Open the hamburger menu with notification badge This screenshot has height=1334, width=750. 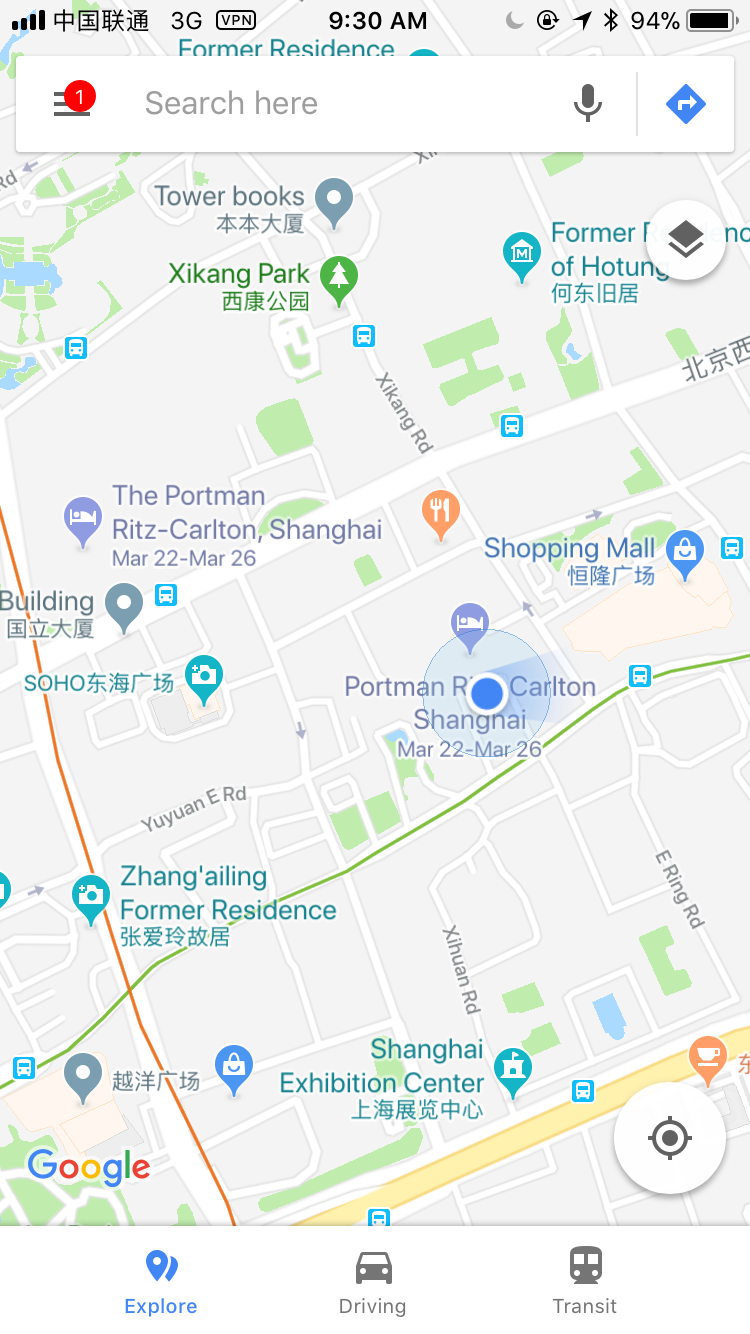(72, 104)
